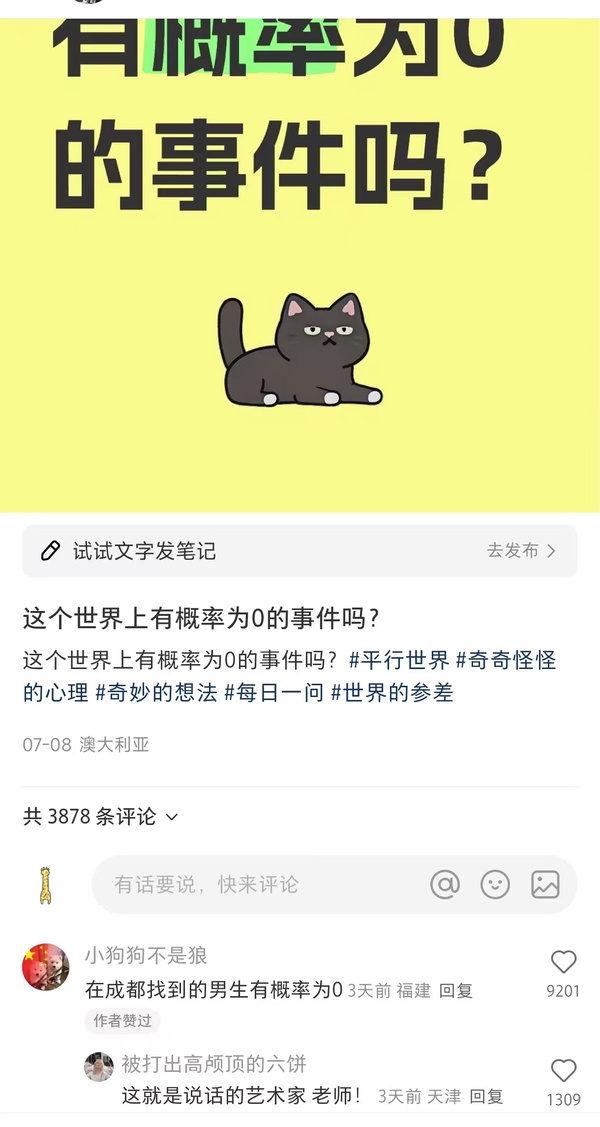Image resolution: width=600 pixels, height=1127 pixels.
Task: Attach a picture to your comment
Action: pyautogui.click(x=545, y=885)
